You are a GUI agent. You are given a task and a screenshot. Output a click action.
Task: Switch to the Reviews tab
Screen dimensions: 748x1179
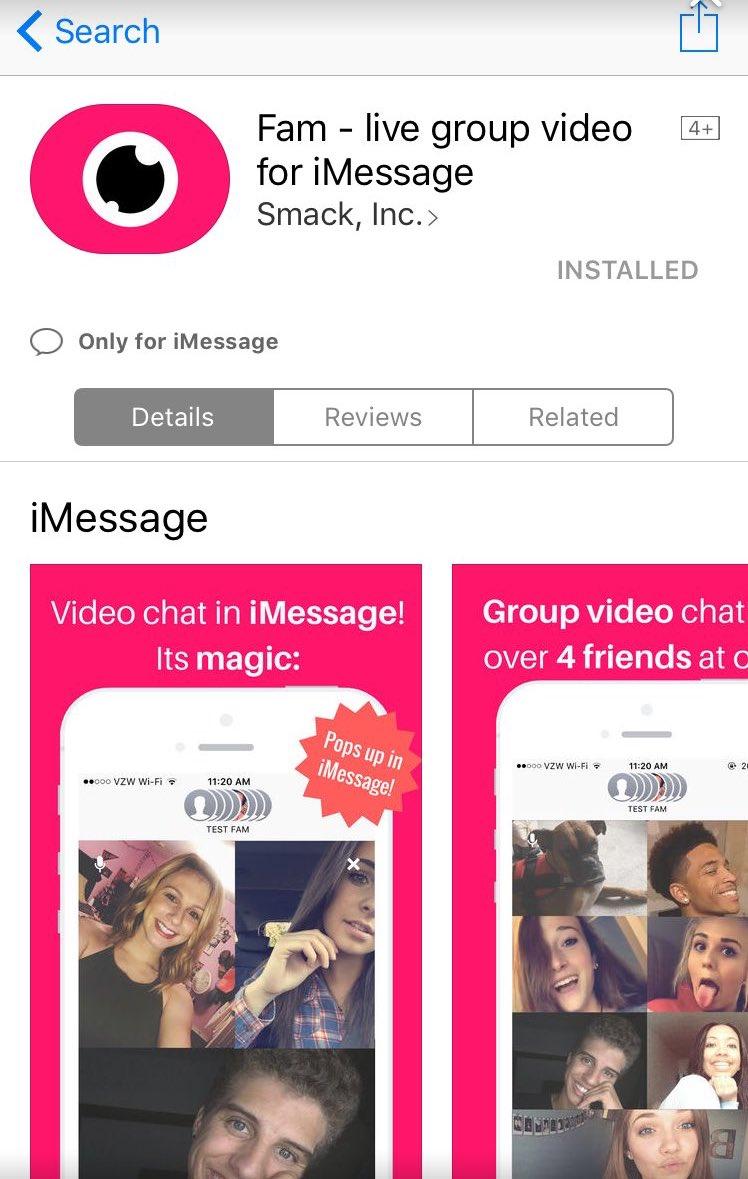click(373, 417)
